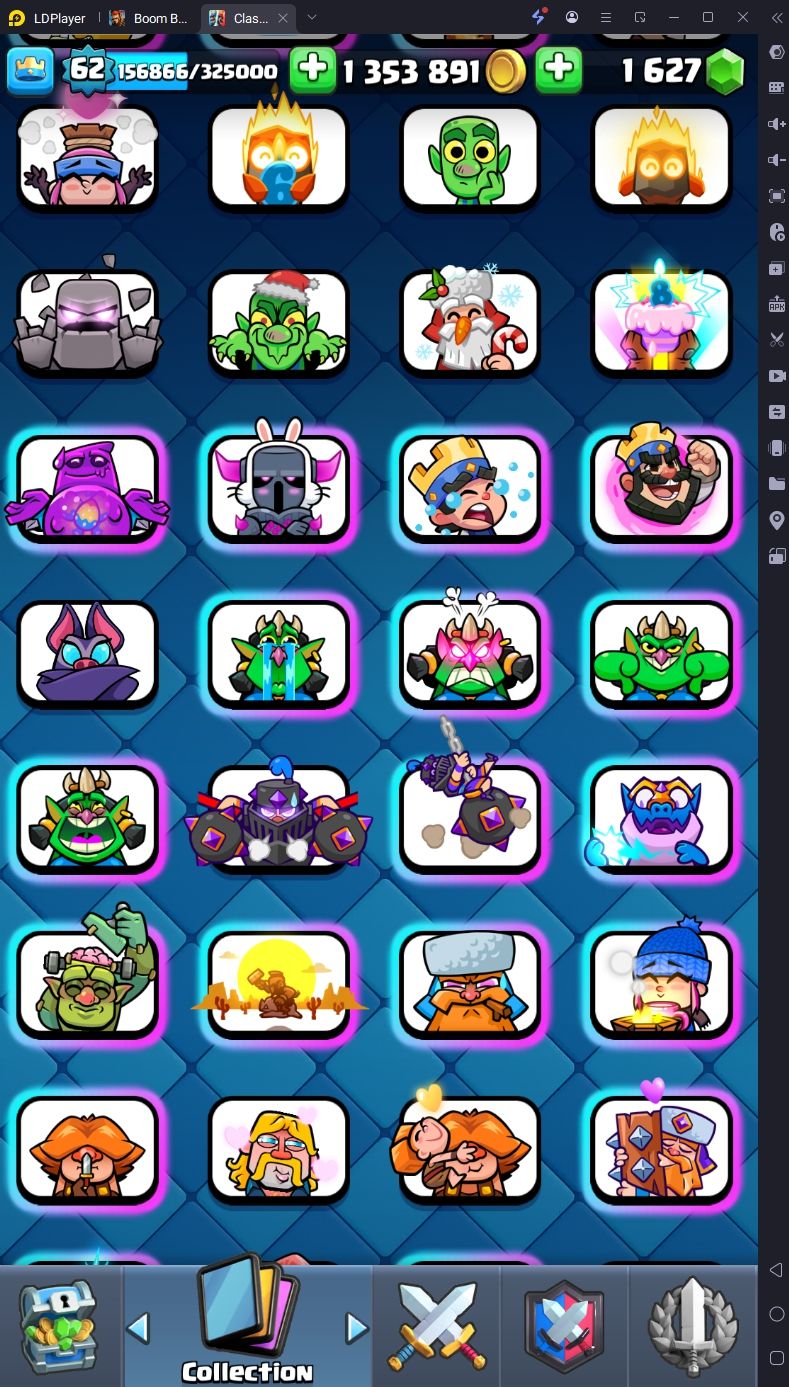Select the desert sunset emote

tap(279, 982)
